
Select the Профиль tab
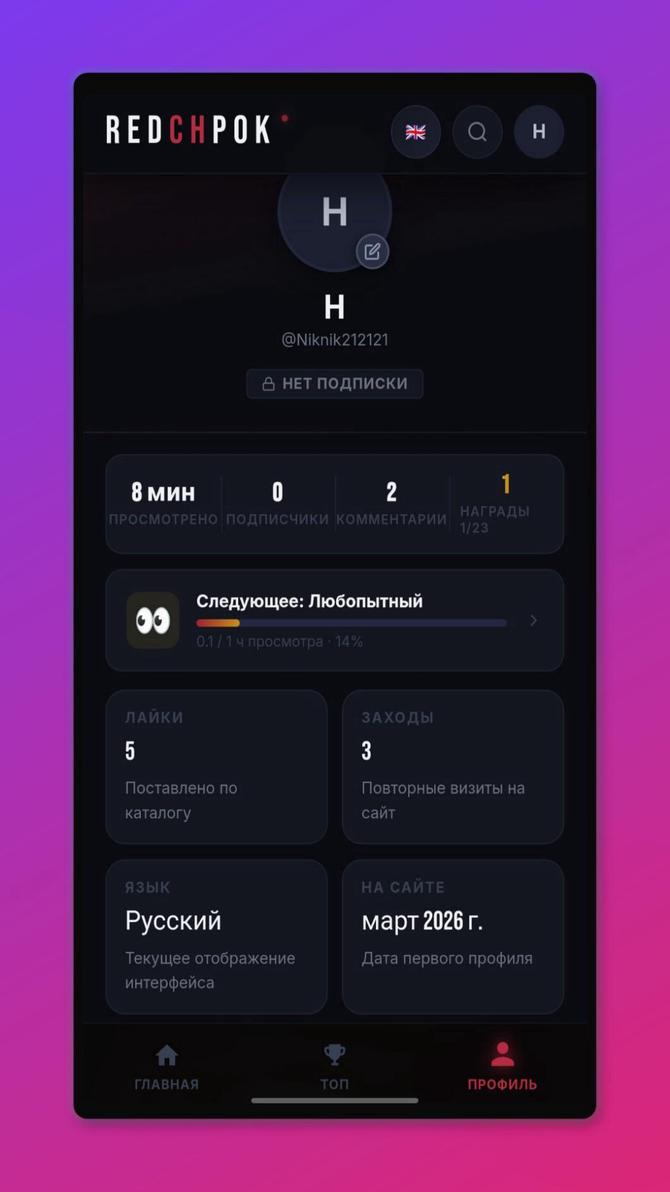coord(502,1067)
